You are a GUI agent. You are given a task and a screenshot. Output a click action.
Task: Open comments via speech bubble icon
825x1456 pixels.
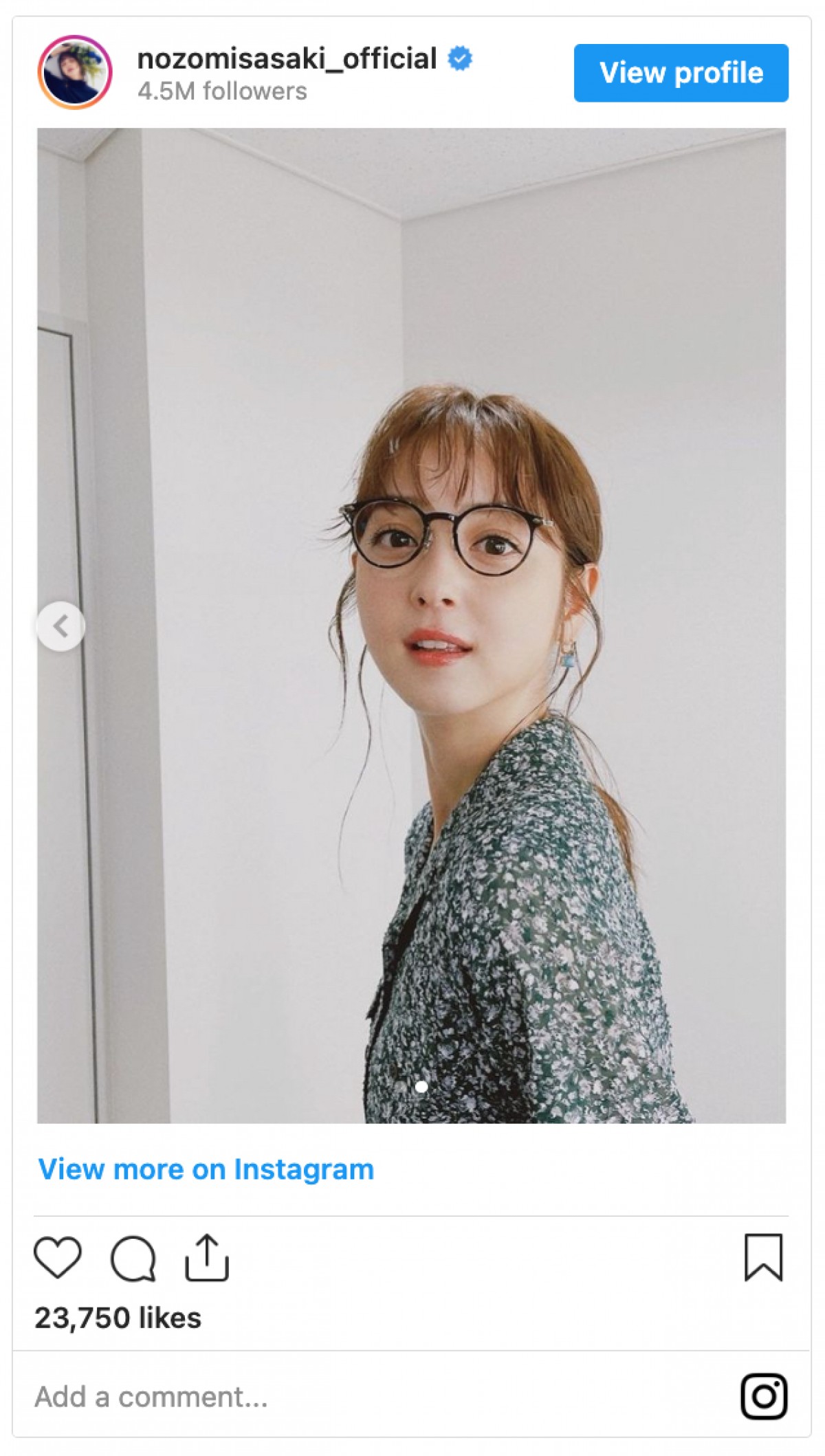coord(133,1258)
